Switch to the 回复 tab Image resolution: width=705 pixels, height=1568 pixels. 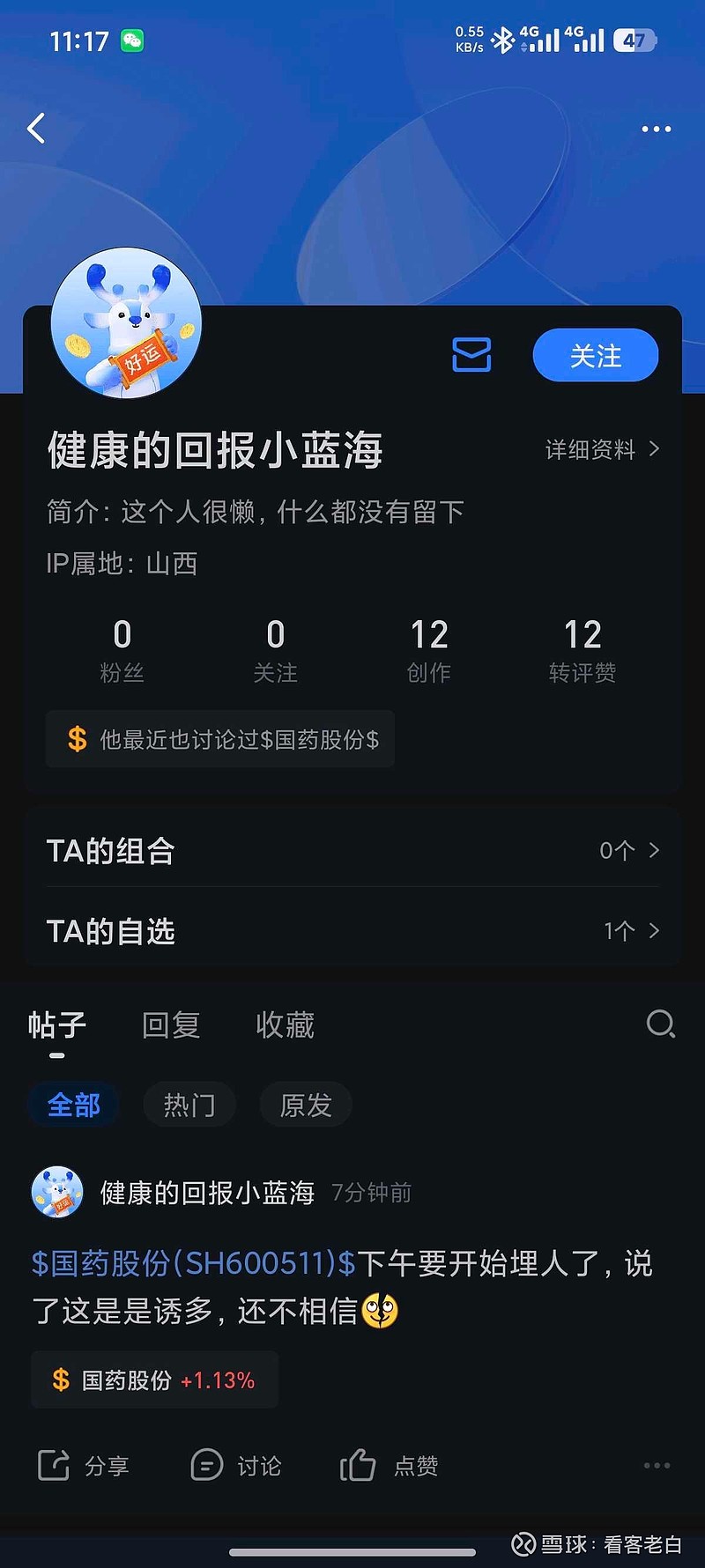(172, 1025)
